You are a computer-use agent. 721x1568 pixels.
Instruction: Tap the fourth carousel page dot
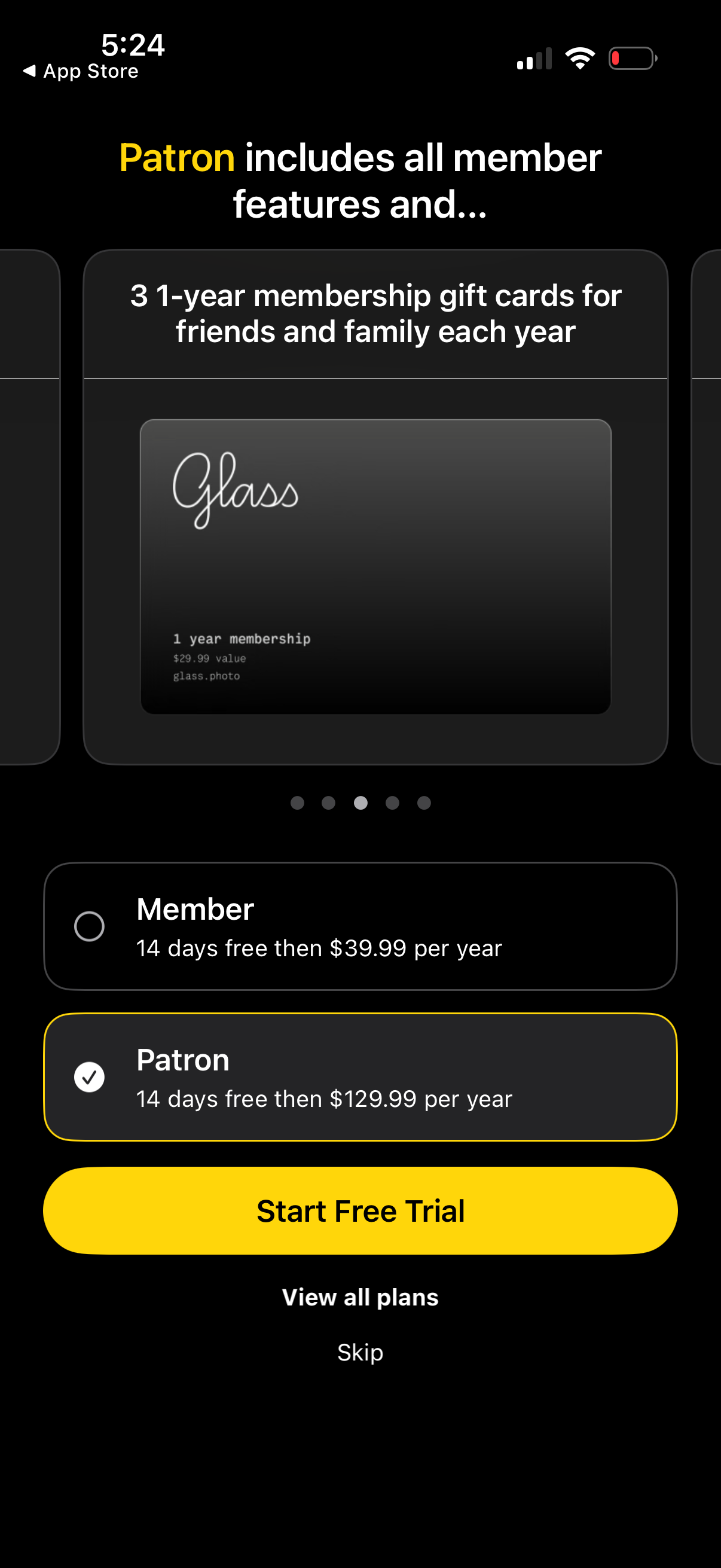tap(392, 804)
